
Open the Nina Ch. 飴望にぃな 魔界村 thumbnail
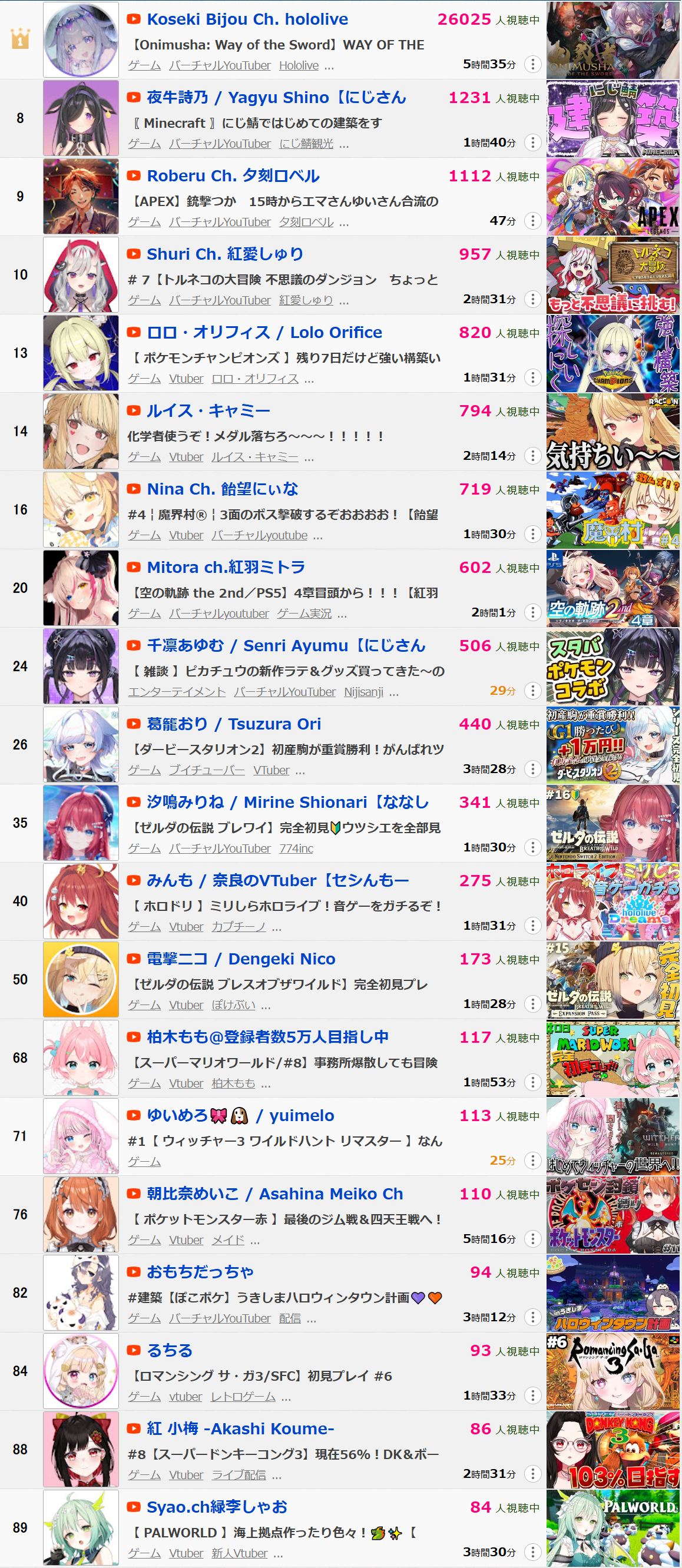tap(613, 510)
